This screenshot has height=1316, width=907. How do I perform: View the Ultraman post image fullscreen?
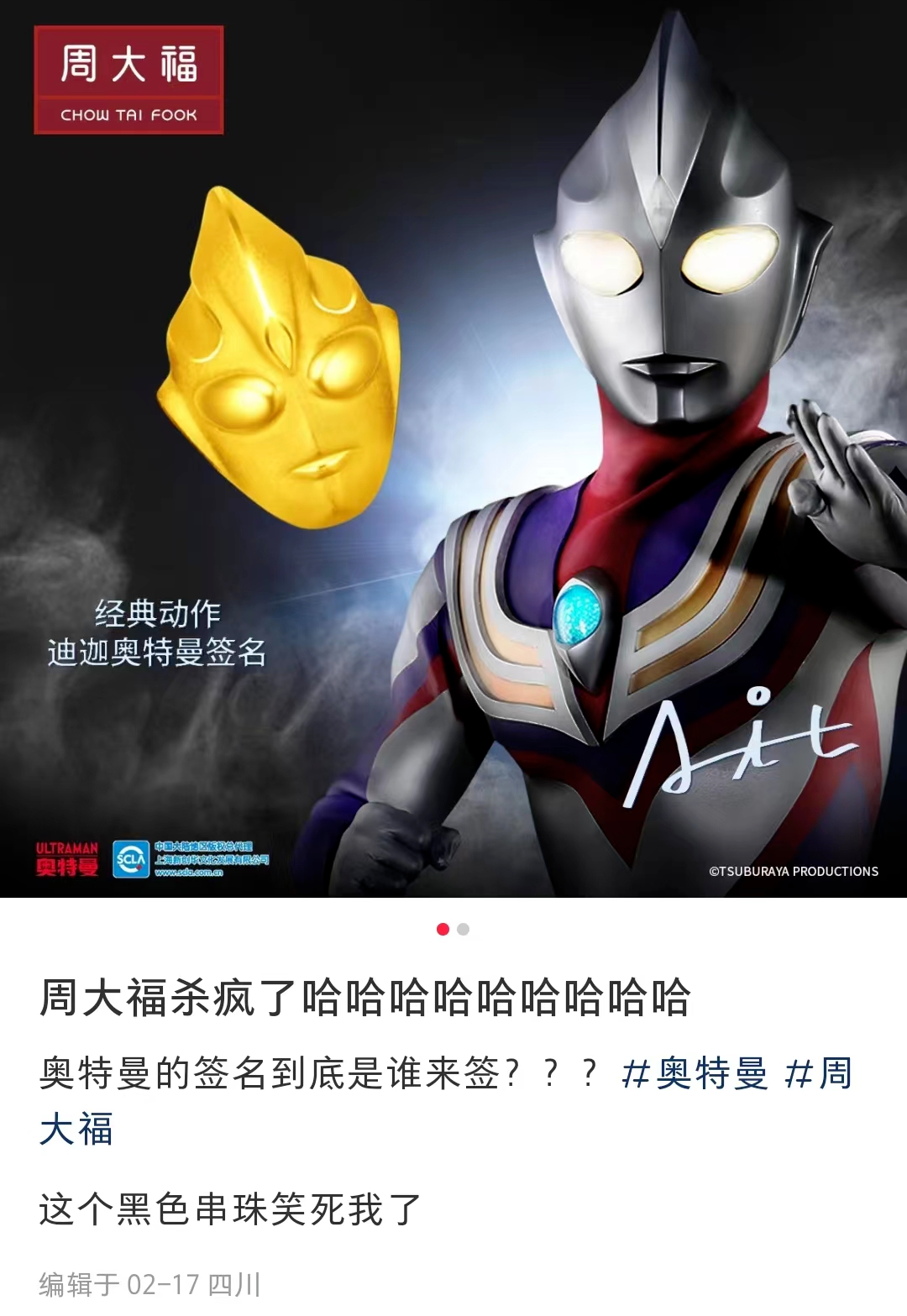[x=453, y=448]
